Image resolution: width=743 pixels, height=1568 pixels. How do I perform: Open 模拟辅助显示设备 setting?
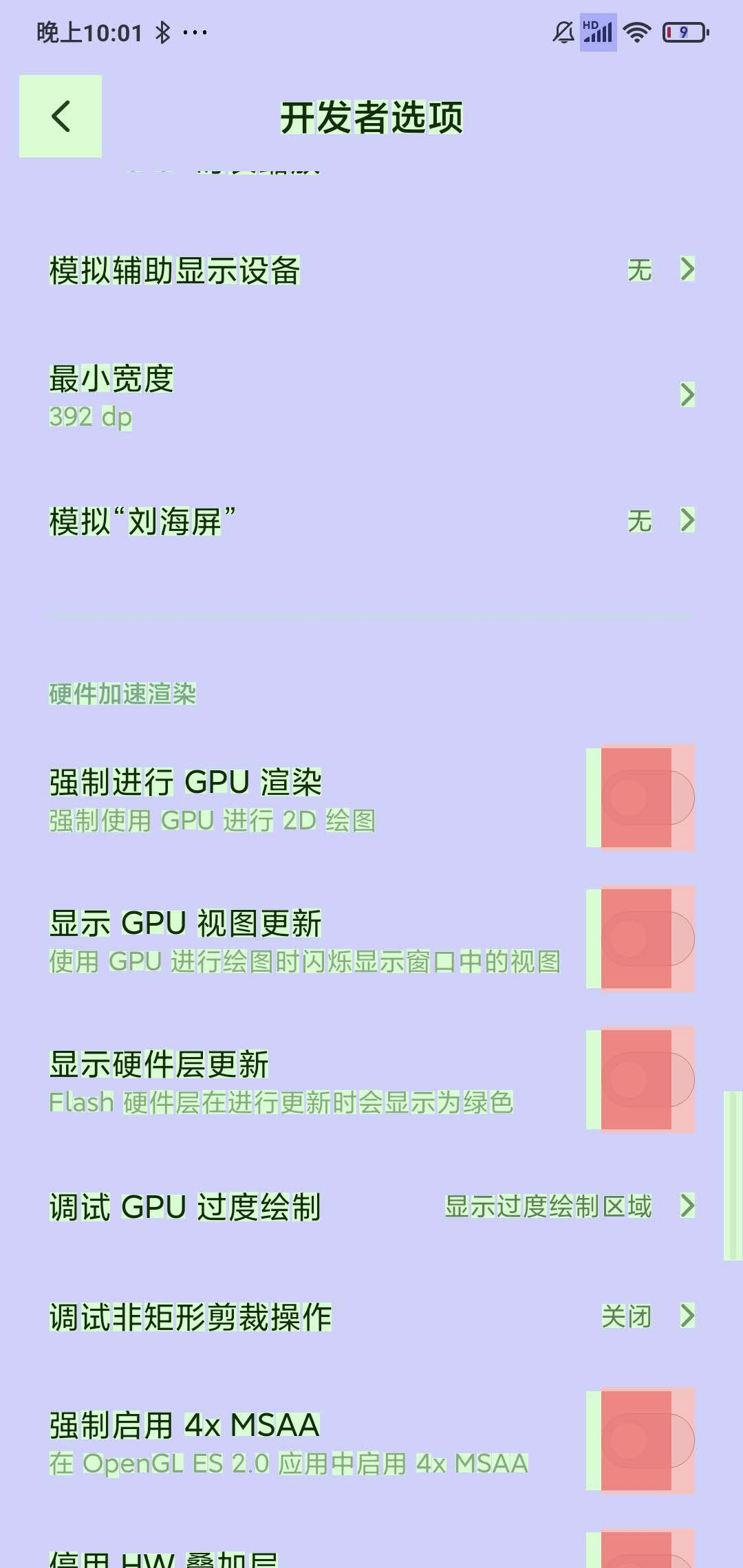pos(371,270)
